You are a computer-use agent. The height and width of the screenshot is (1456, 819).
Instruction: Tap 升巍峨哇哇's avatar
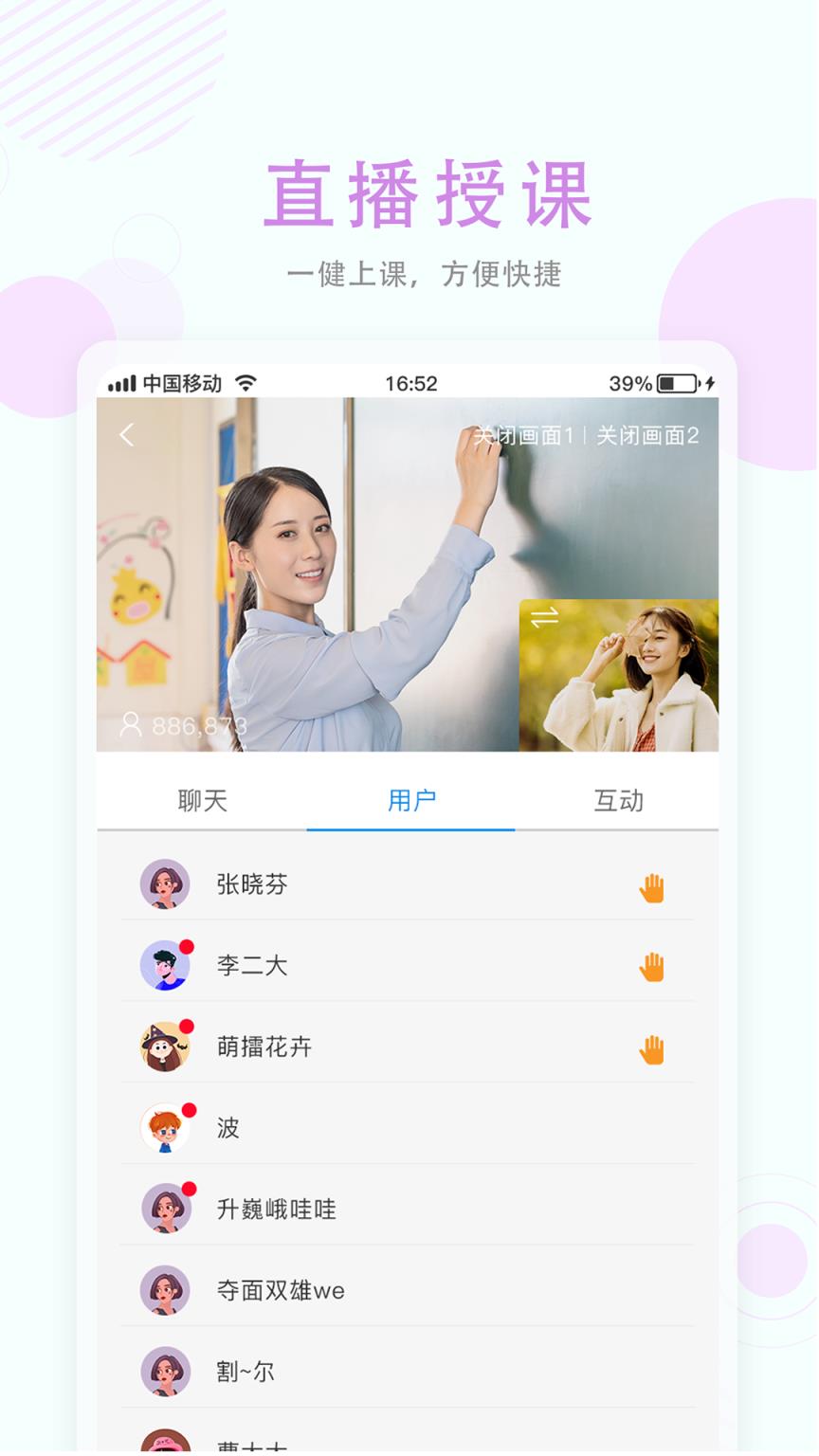[x=165, y=1209]
